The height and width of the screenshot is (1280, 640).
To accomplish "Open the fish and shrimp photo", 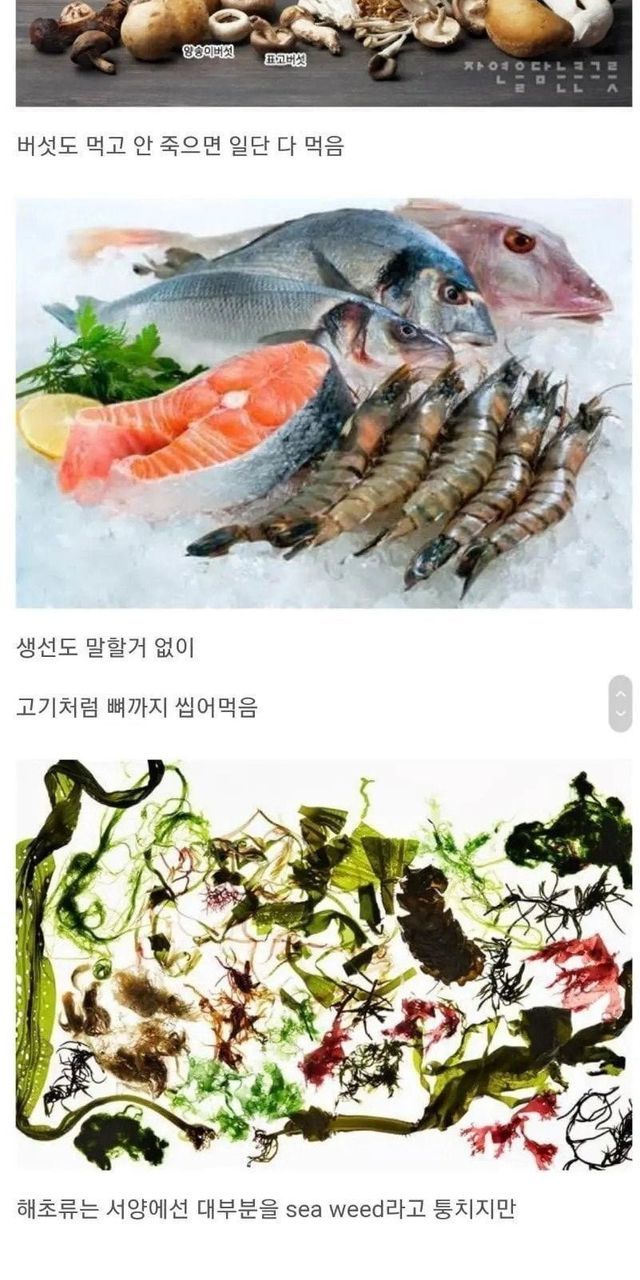I will [324, 403].
